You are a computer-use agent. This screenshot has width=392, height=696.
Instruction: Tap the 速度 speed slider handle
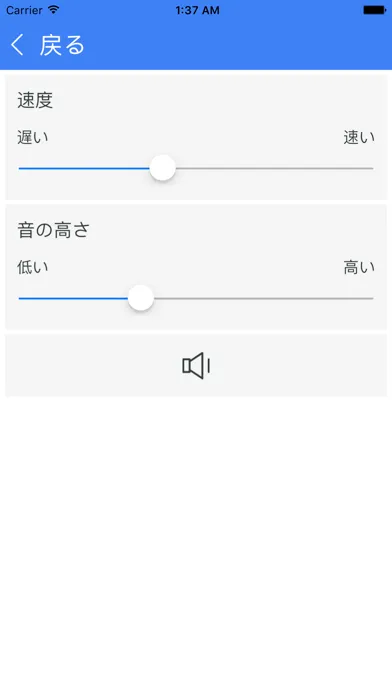tap(162, 168)
